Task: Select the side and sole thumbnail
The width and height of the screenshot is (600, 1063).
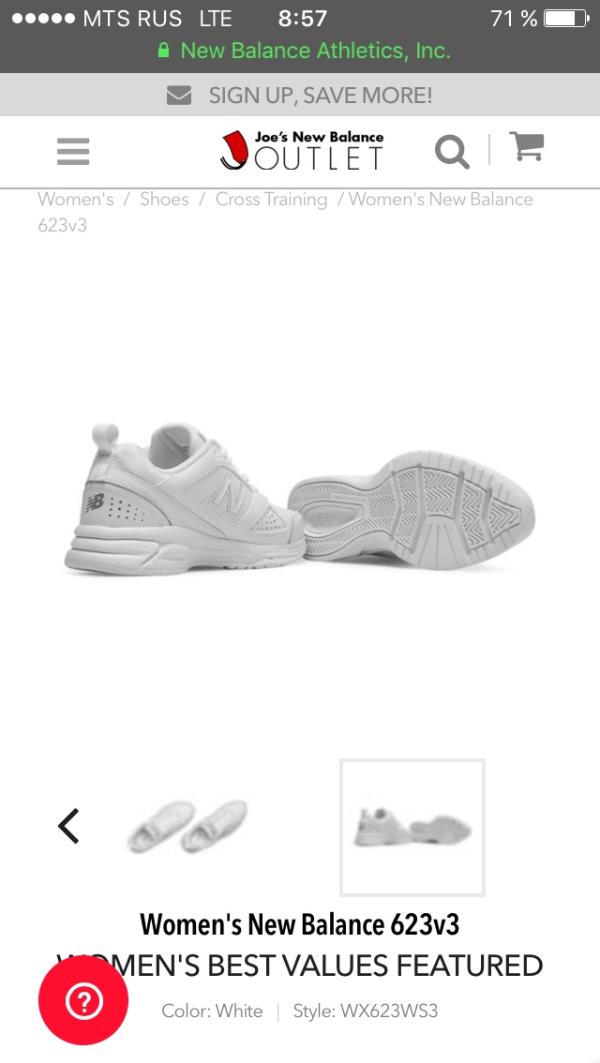Action: [x=412, y=827]
